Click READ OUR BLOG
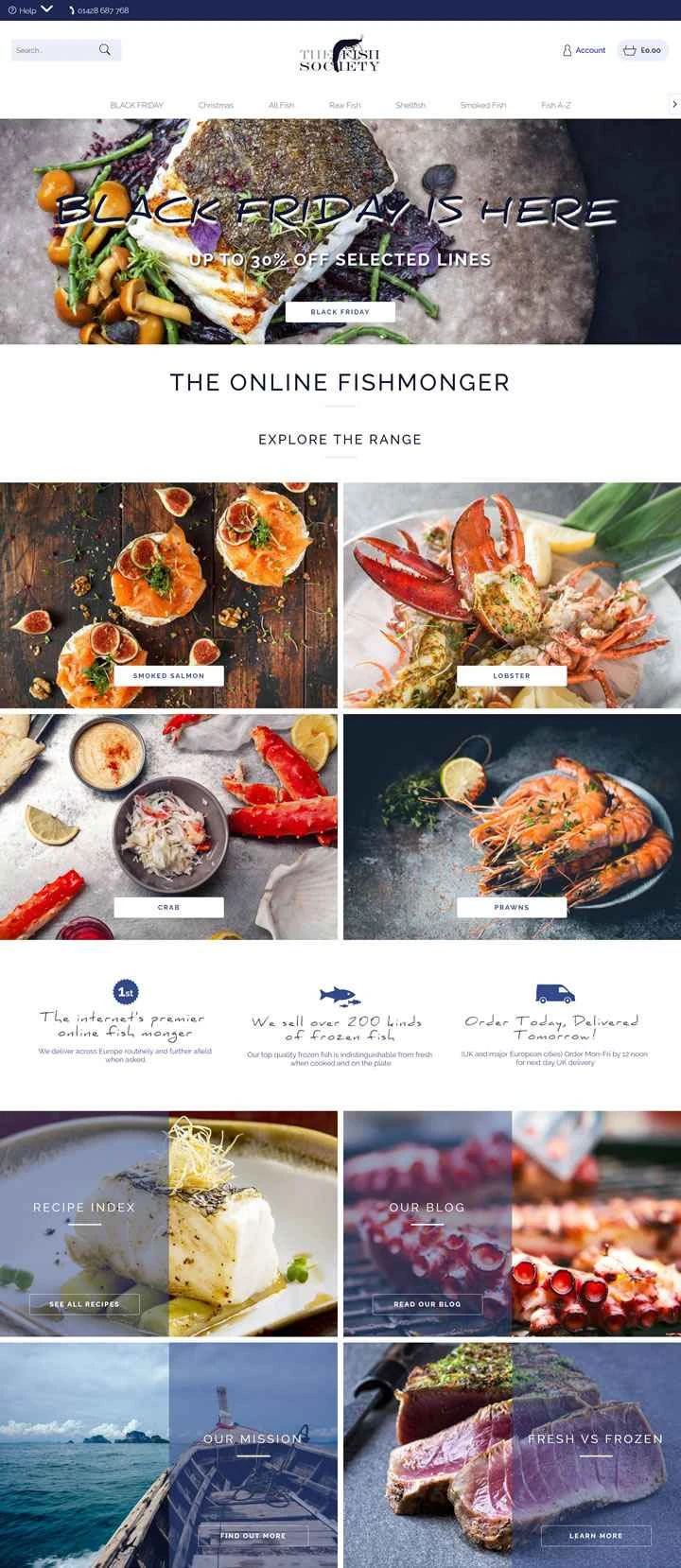The height and width of the screenshot is (1568, 681). (x=427, y=1303)
